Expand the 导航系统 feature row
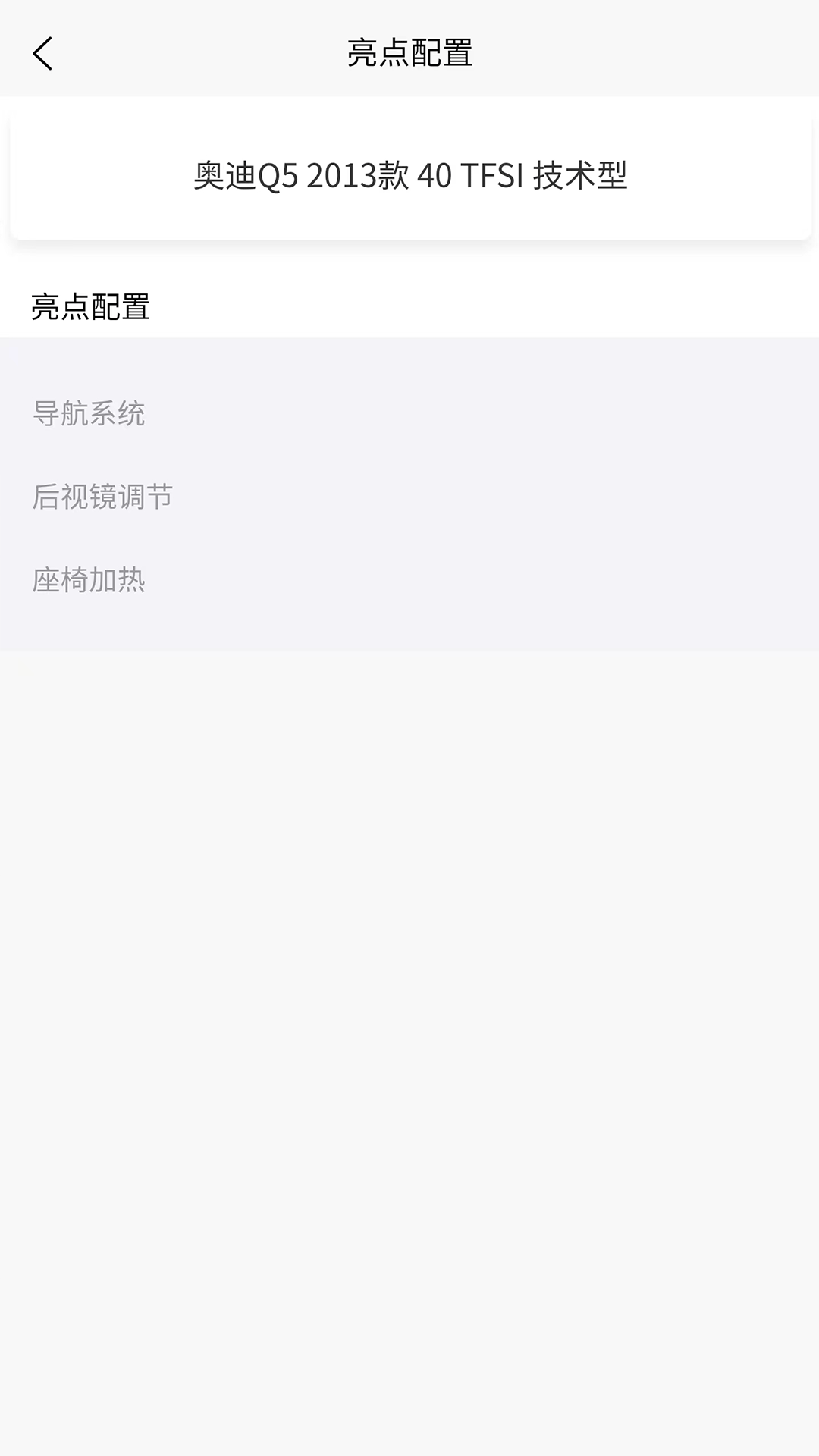Viewport: 819px width, 1456px height. 93,413
